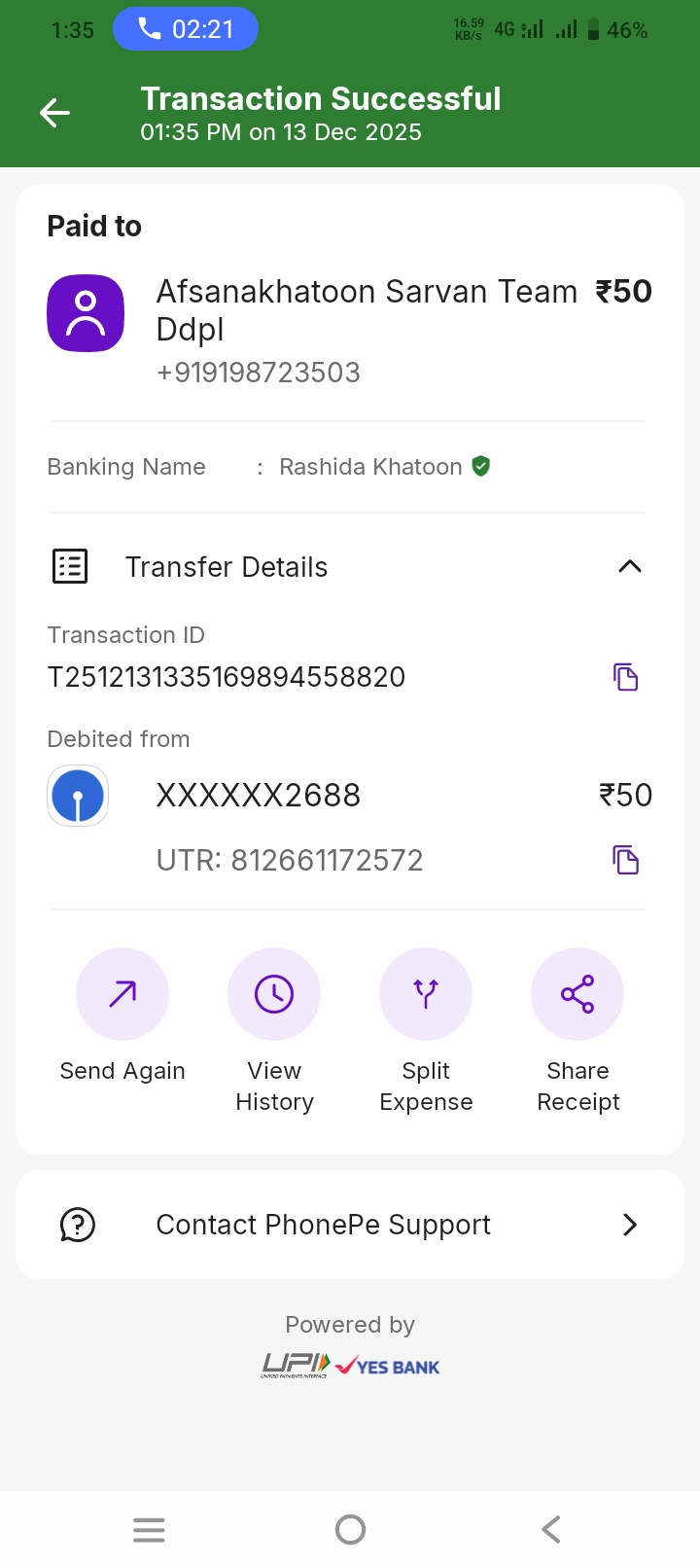The height and width of the screenshot is (1568, 700).
Task: Copy the Transaction ID
Action: tap(626, 677)
